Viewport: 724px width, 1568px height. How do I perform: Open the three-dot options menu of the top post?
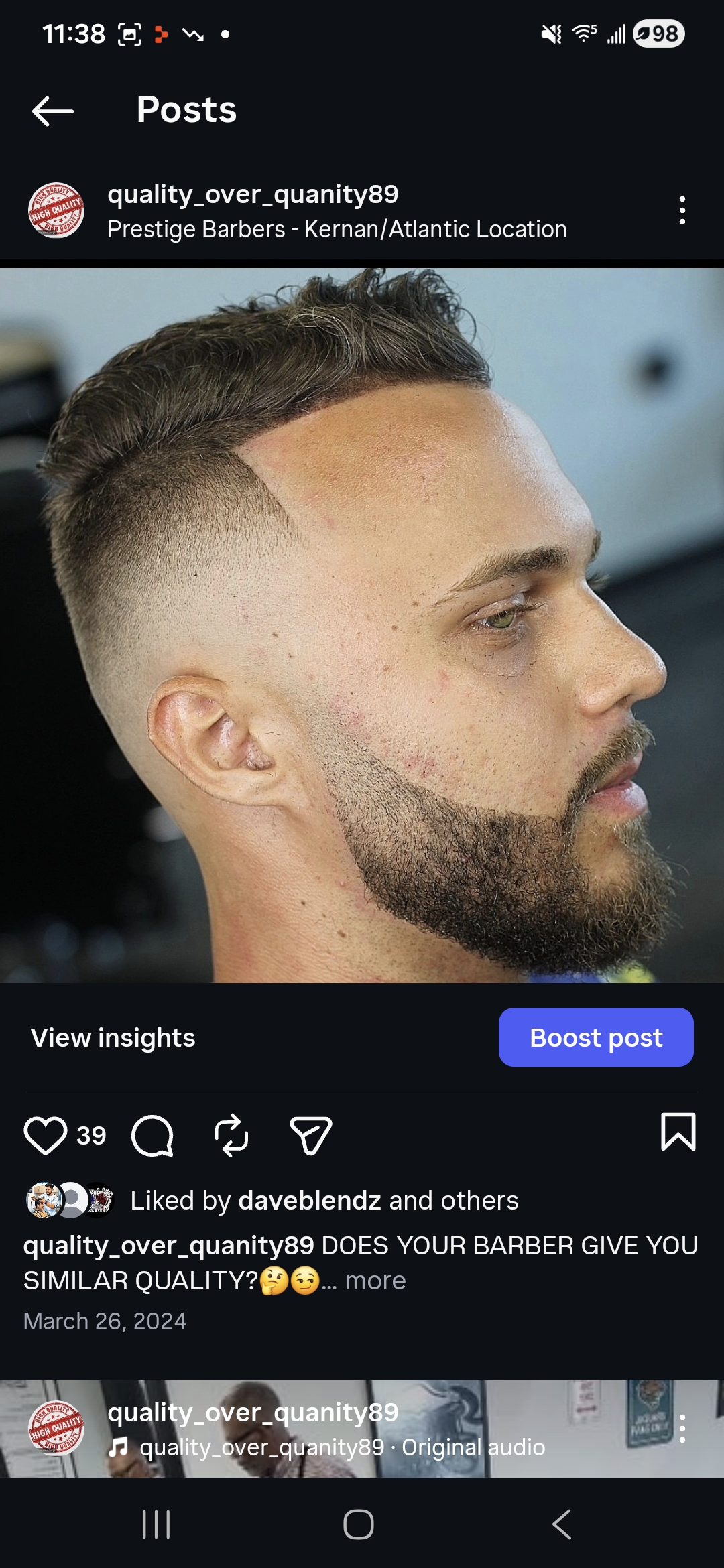(x=682, y=211)
